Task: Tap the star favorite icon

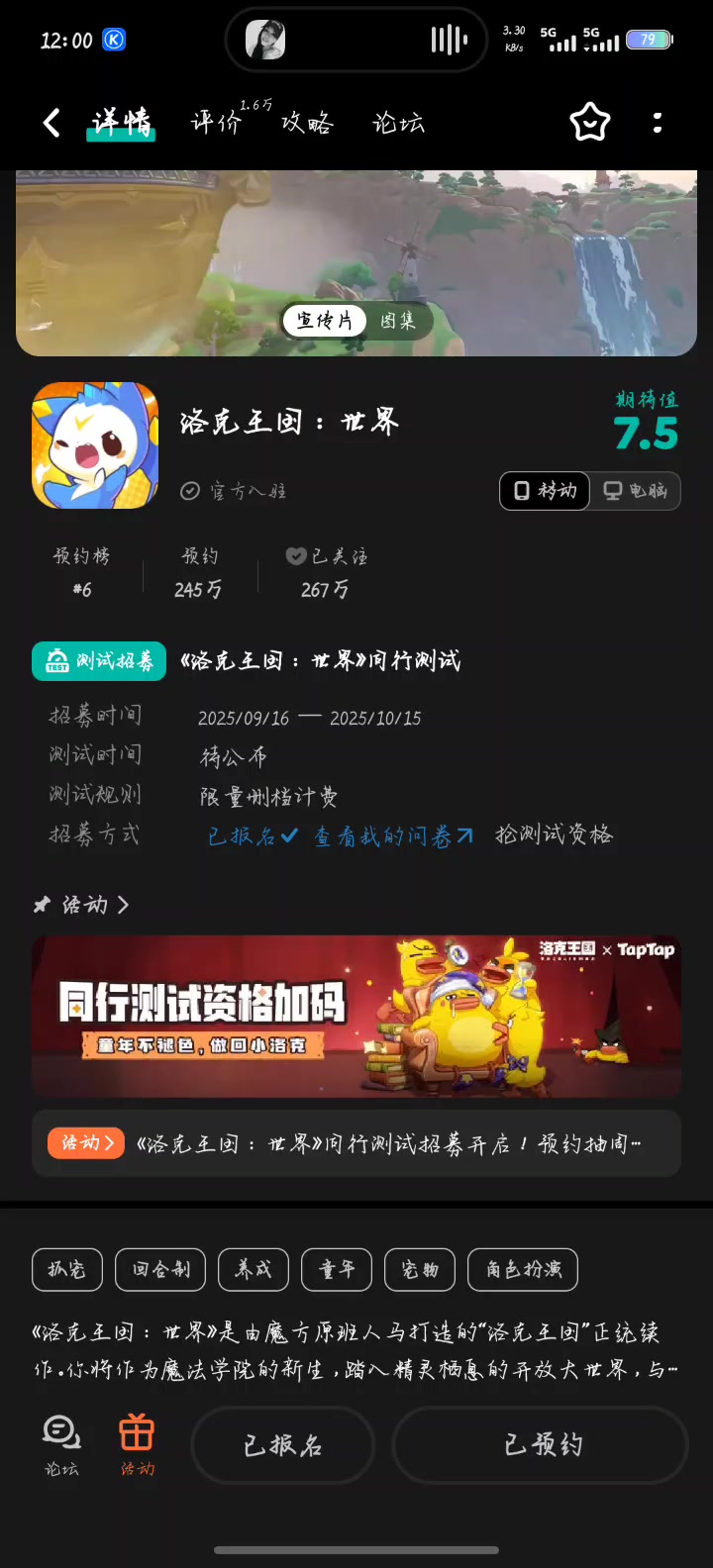Action: pos(590,123)
